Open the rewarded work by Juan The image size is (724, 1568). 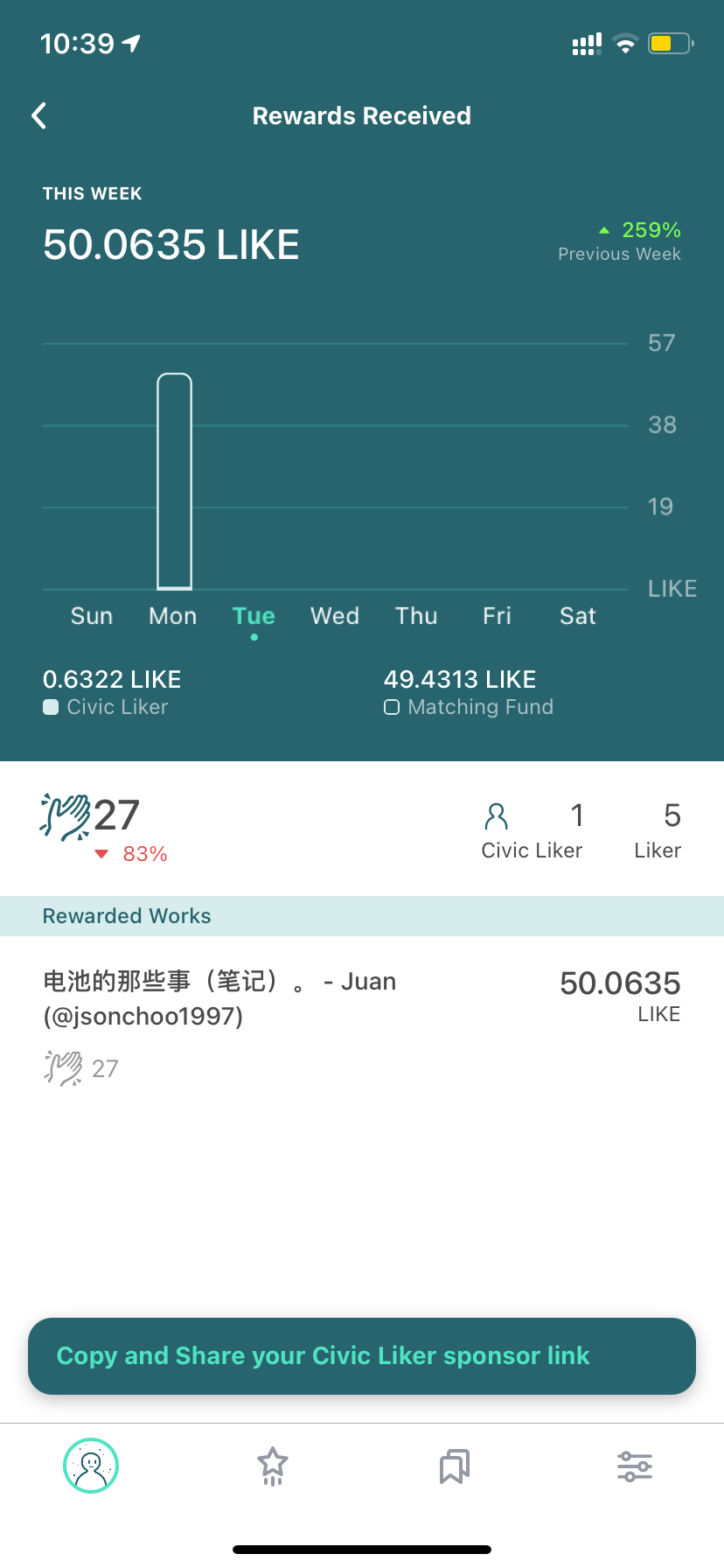point(362,1024)
